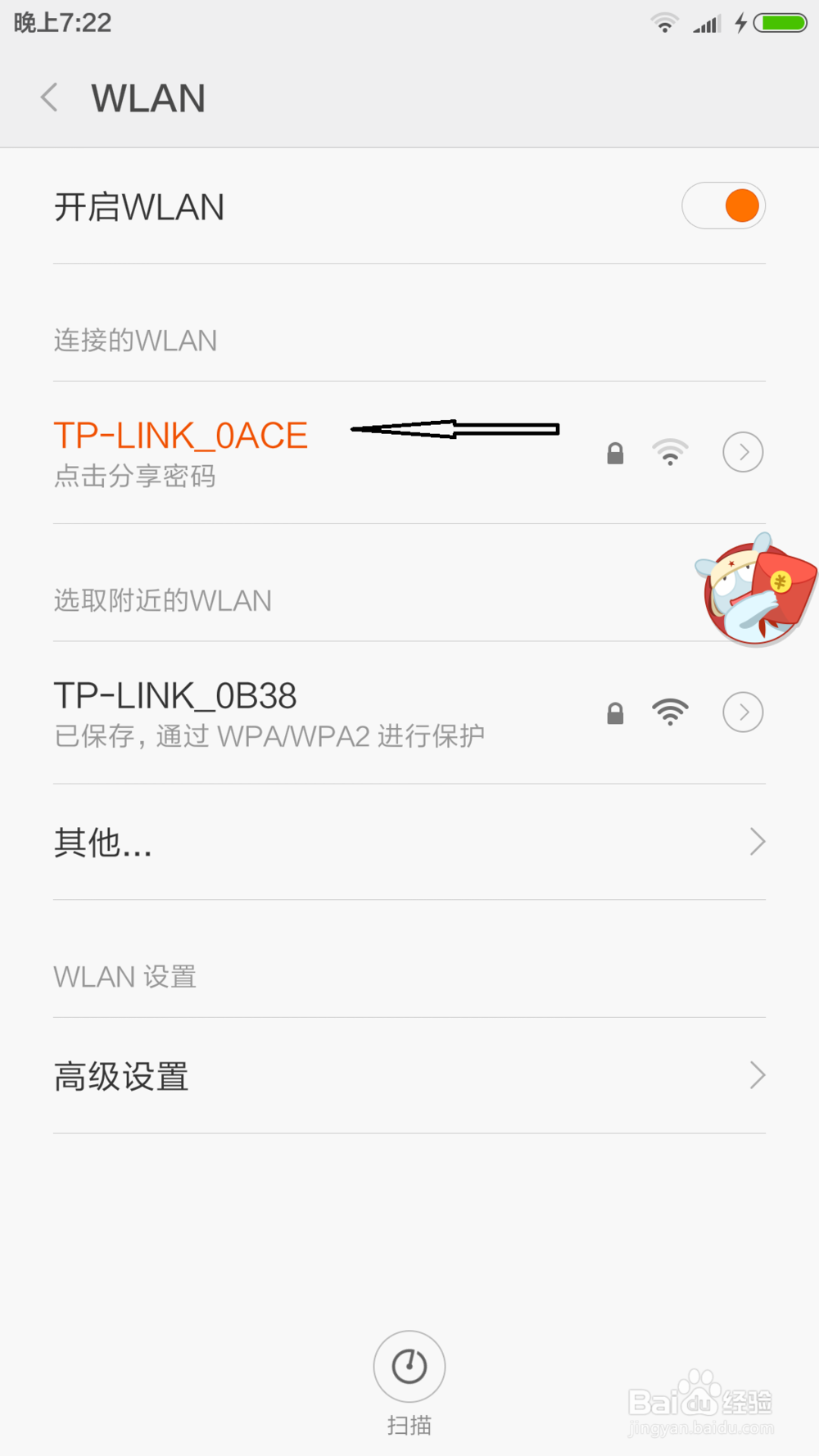Screen dimensions: 819x1456
Task: Tap the lock icon next to TP-LINK_0ACE
Action: click(x=615, y=452)
